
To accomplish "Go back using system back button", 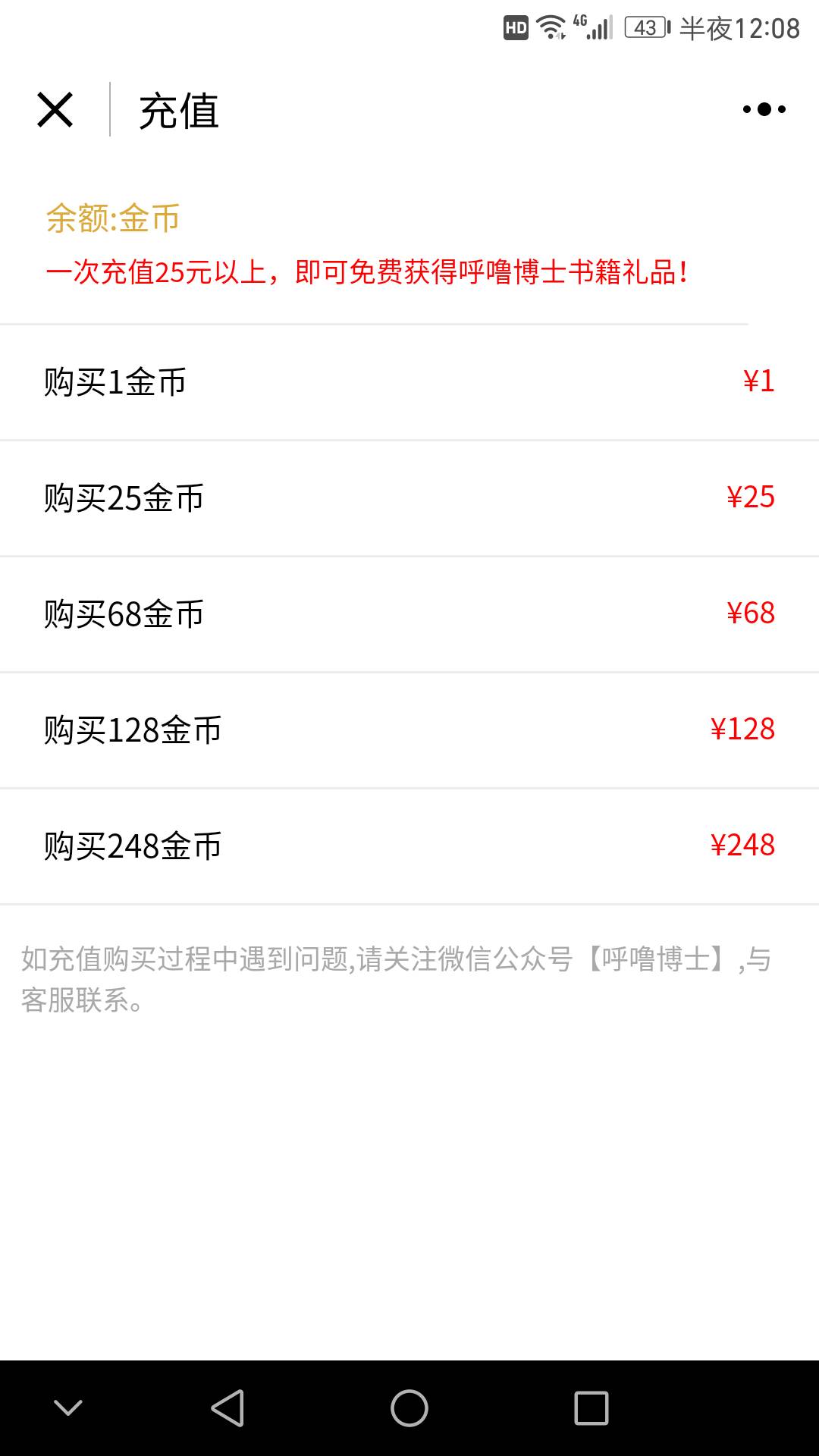I will pos(227,1408).
